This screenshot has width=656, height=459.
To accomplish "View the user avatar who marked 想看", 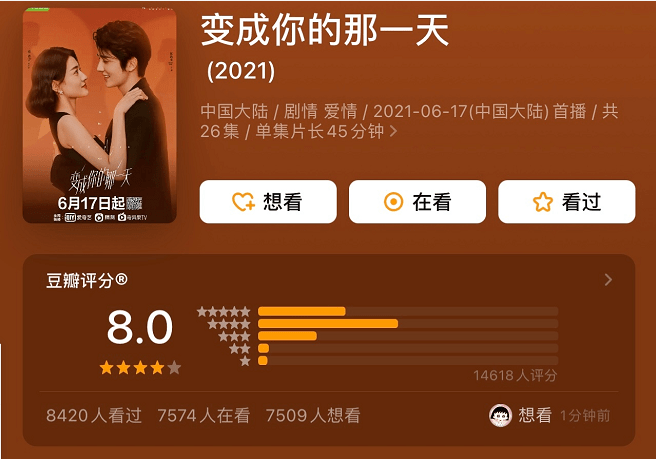I will coord(500,416).
